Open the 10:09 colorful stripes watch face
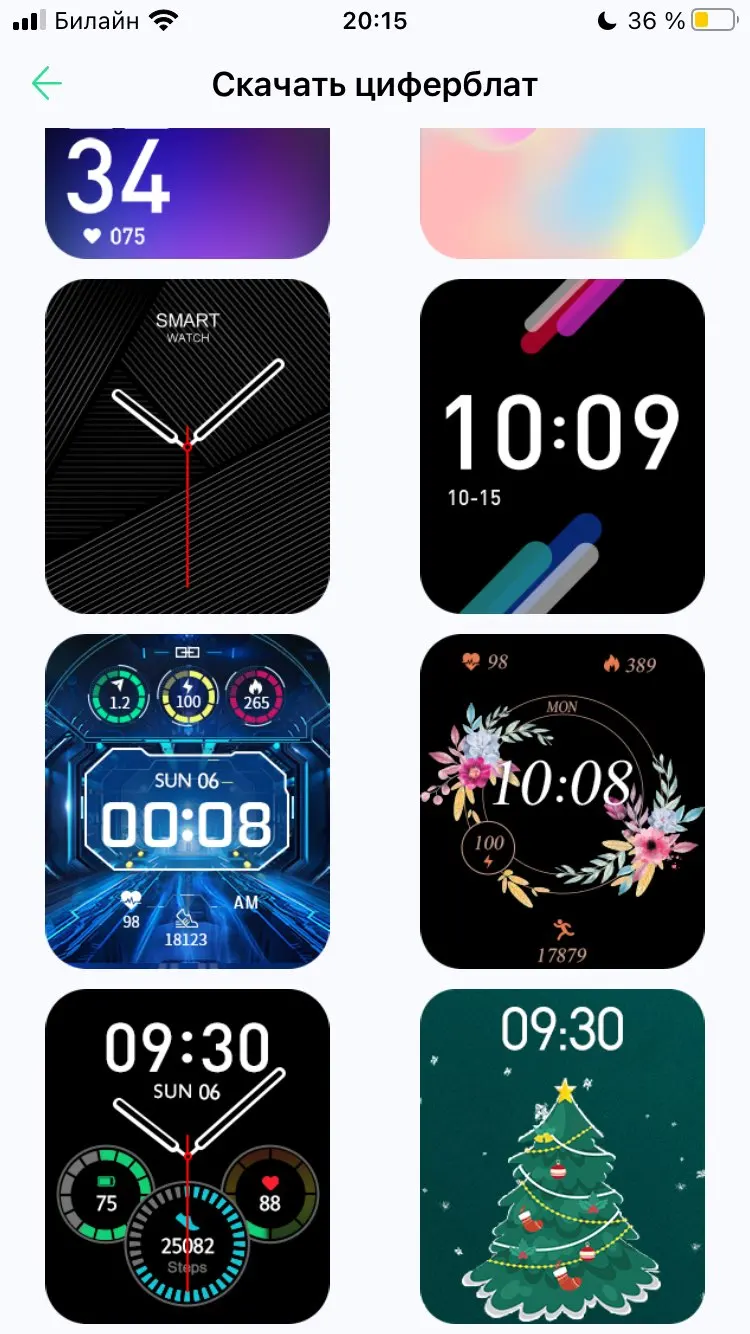This screenshot has height=1334, width=750. click(562, 446)
